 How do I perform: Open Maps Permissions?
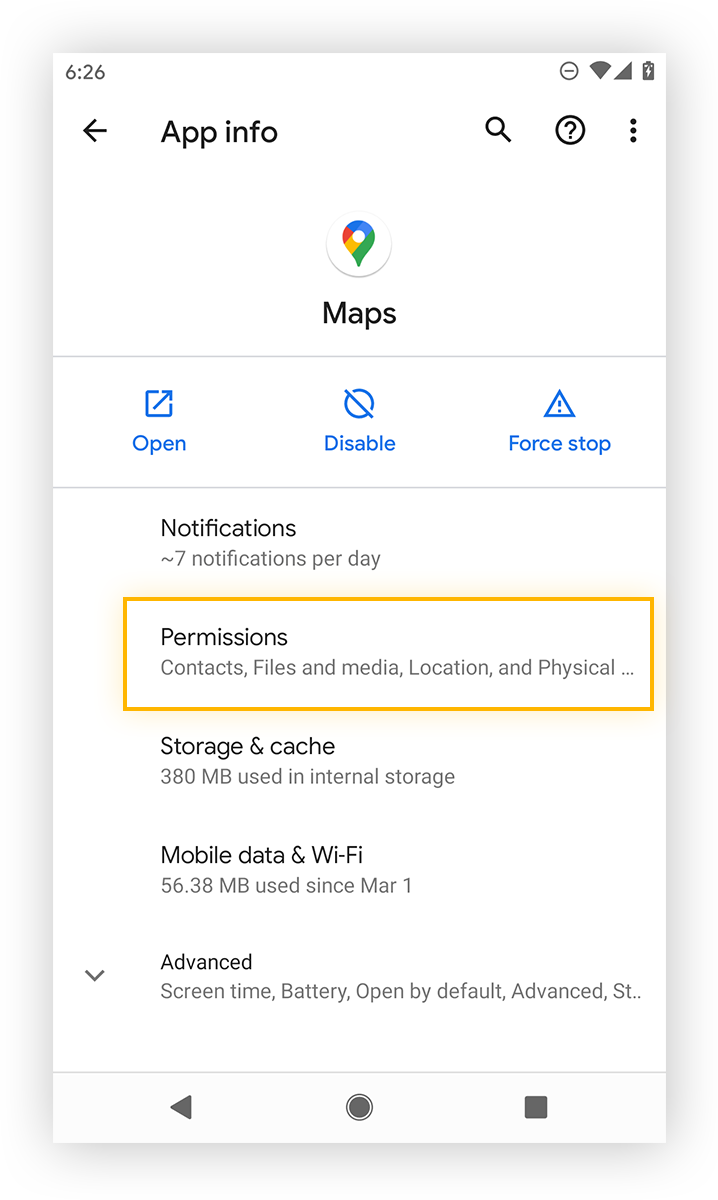pyautogui.click(x=388, y=652)
